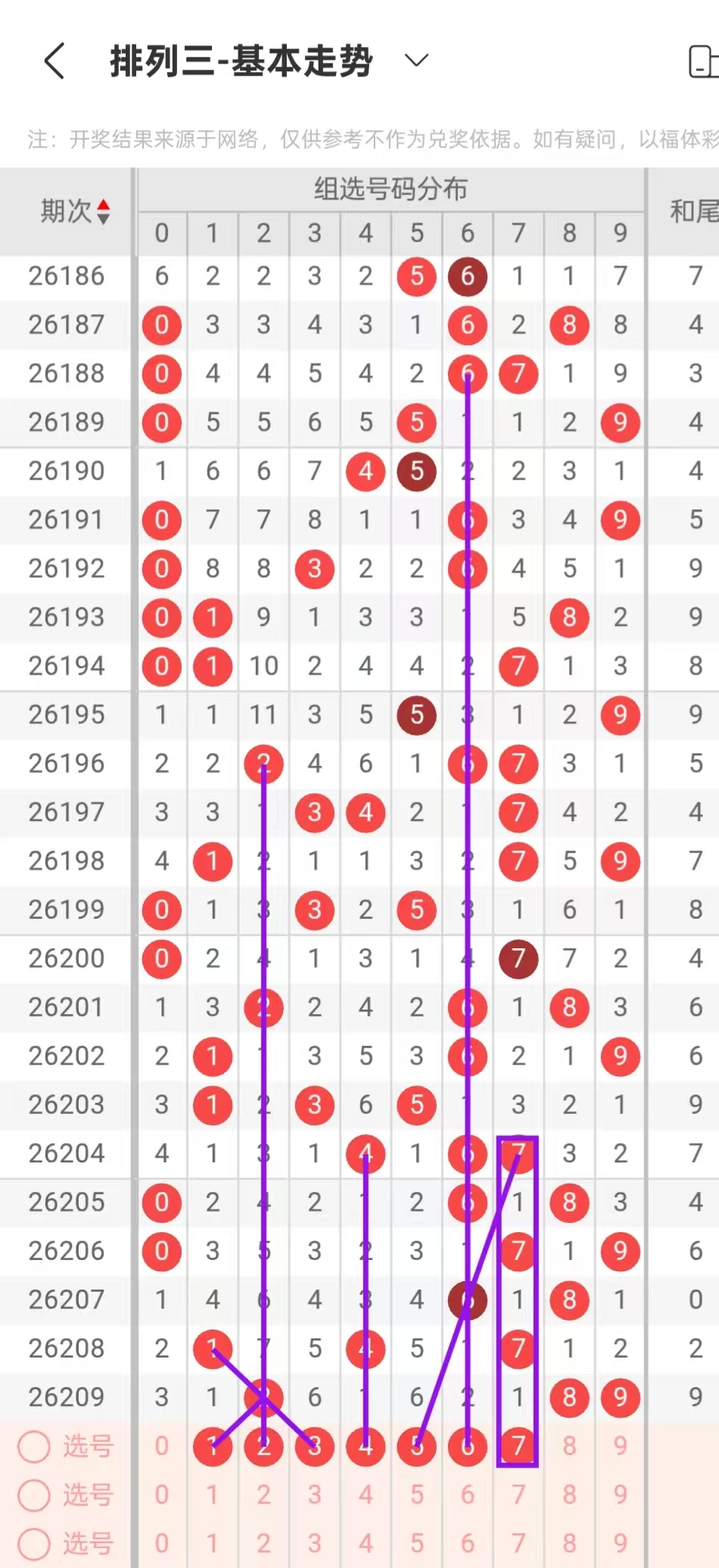
Task: Choose number 9 in the middle 选号 row
Action: click(x=621, y=1495)
